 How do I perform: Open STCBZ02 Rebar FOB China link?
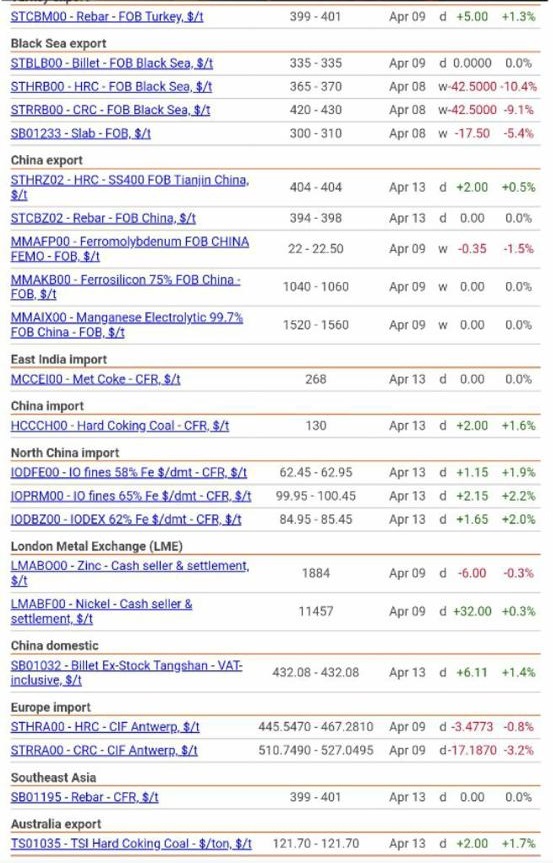[103, 219]
